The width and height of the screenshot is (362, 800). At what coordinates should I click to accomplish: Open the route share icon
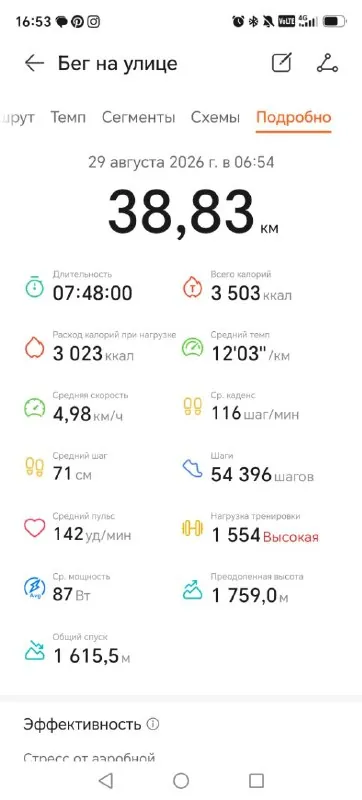click(327, 64)
